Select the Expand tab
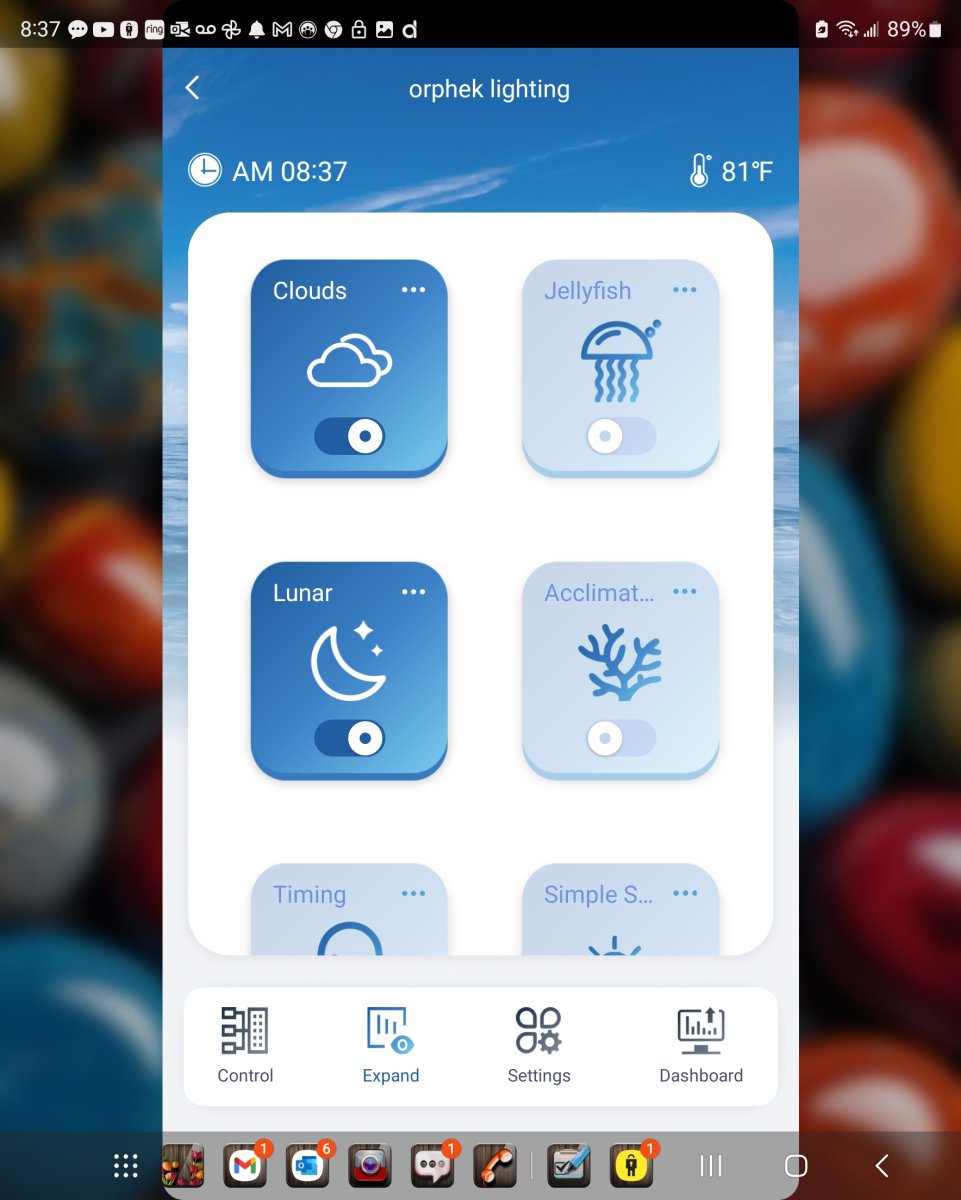 tap(390, 1046)
